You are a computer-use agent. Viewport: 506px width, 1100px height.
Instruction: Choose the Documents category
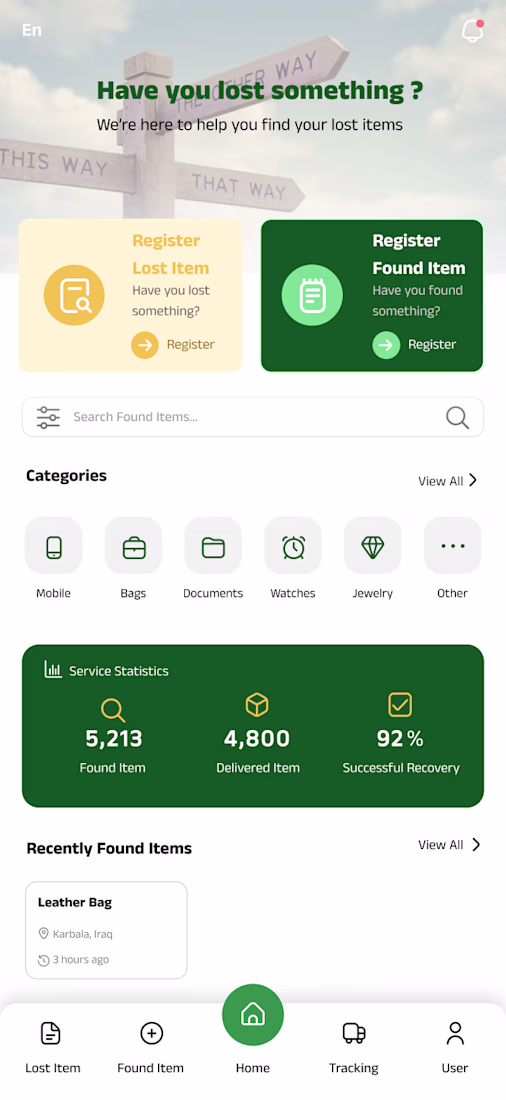point(213,558)
